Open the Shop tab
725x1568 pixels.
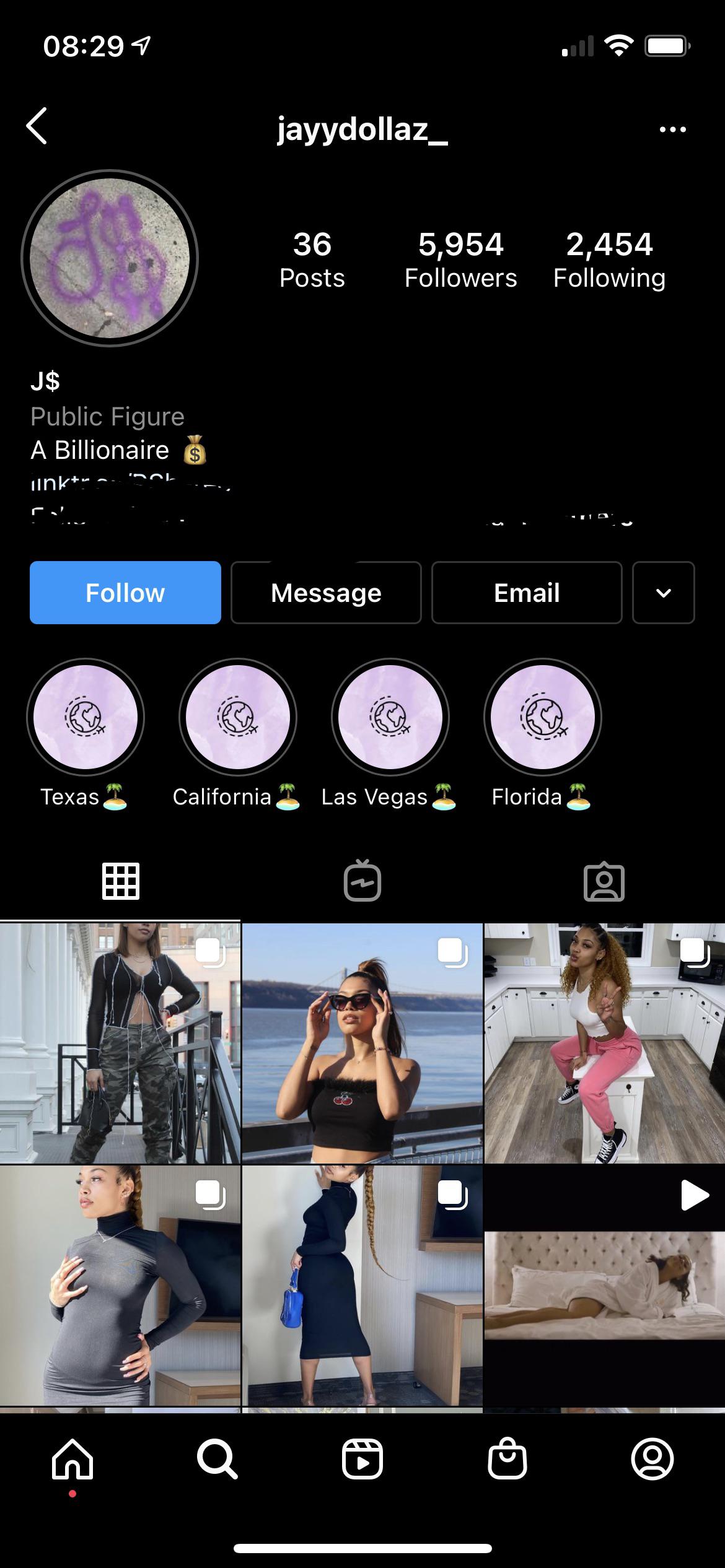[x=507, y=1460]
